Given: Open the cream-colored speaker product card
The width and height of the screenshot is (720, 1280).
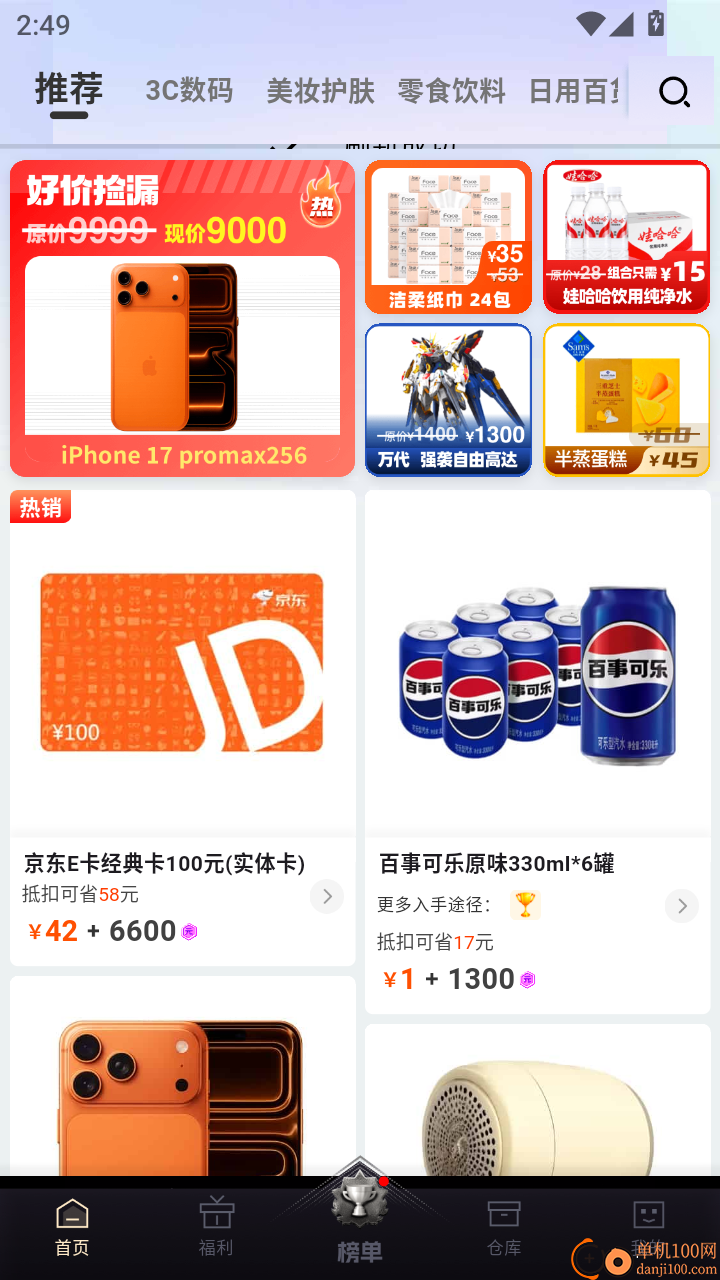Looking at the screenshot, I should pos(538,1110).
